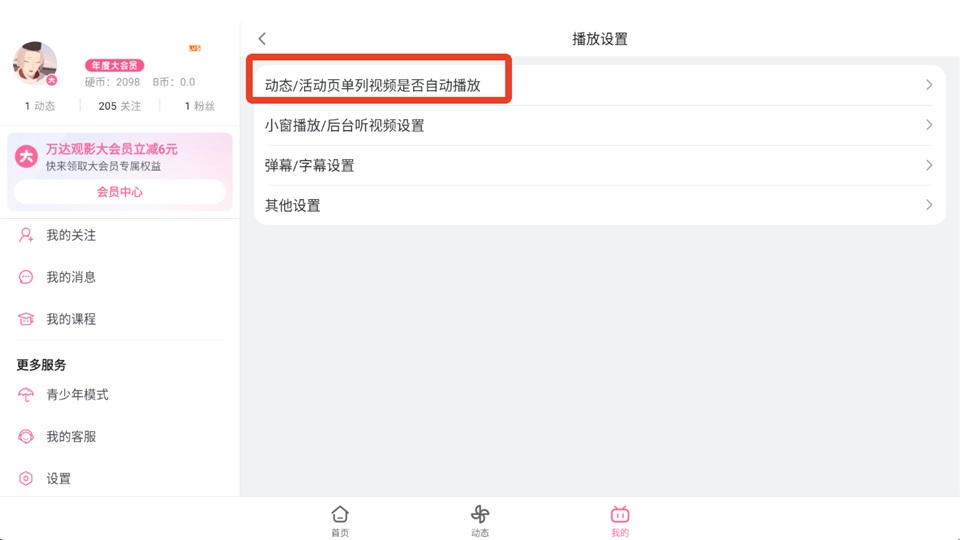Open 我的课程 in the sidebar
Image resolution: width=960 pixels, height=540 pixels.
click(70, 319)
